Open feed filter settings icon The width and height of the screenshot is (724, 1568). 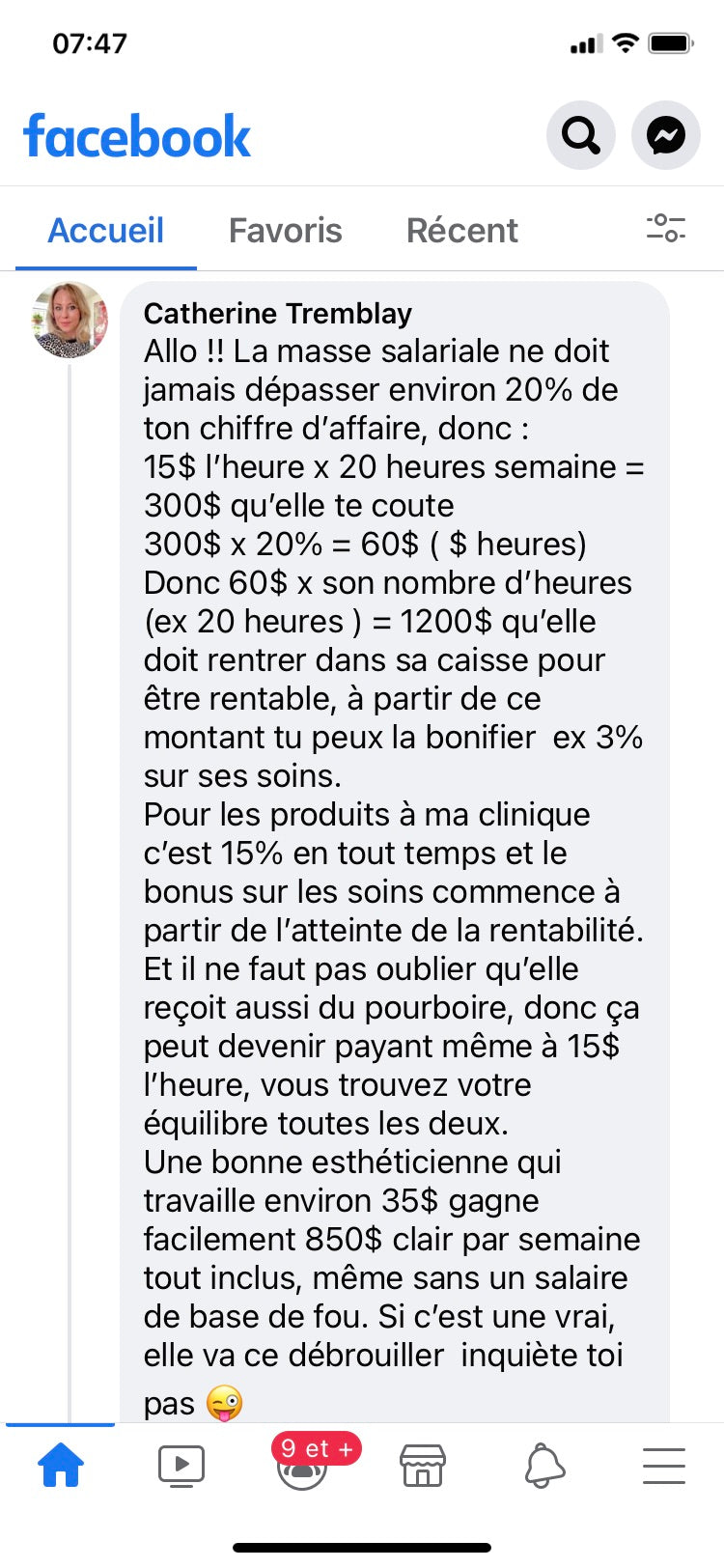[665, 228]
